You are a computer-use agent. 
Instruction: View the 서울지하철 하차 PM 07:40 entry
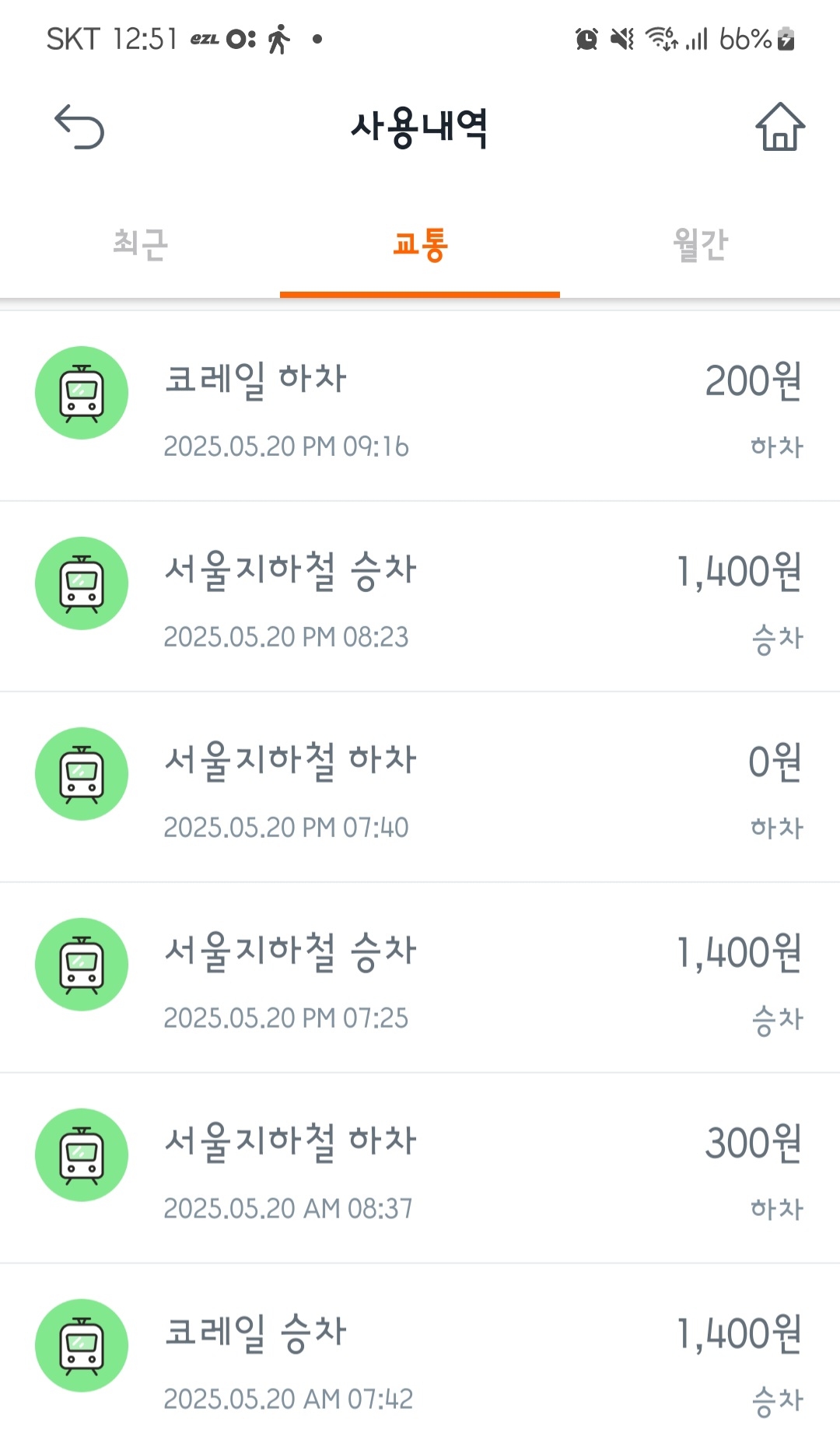click(420, 787)
